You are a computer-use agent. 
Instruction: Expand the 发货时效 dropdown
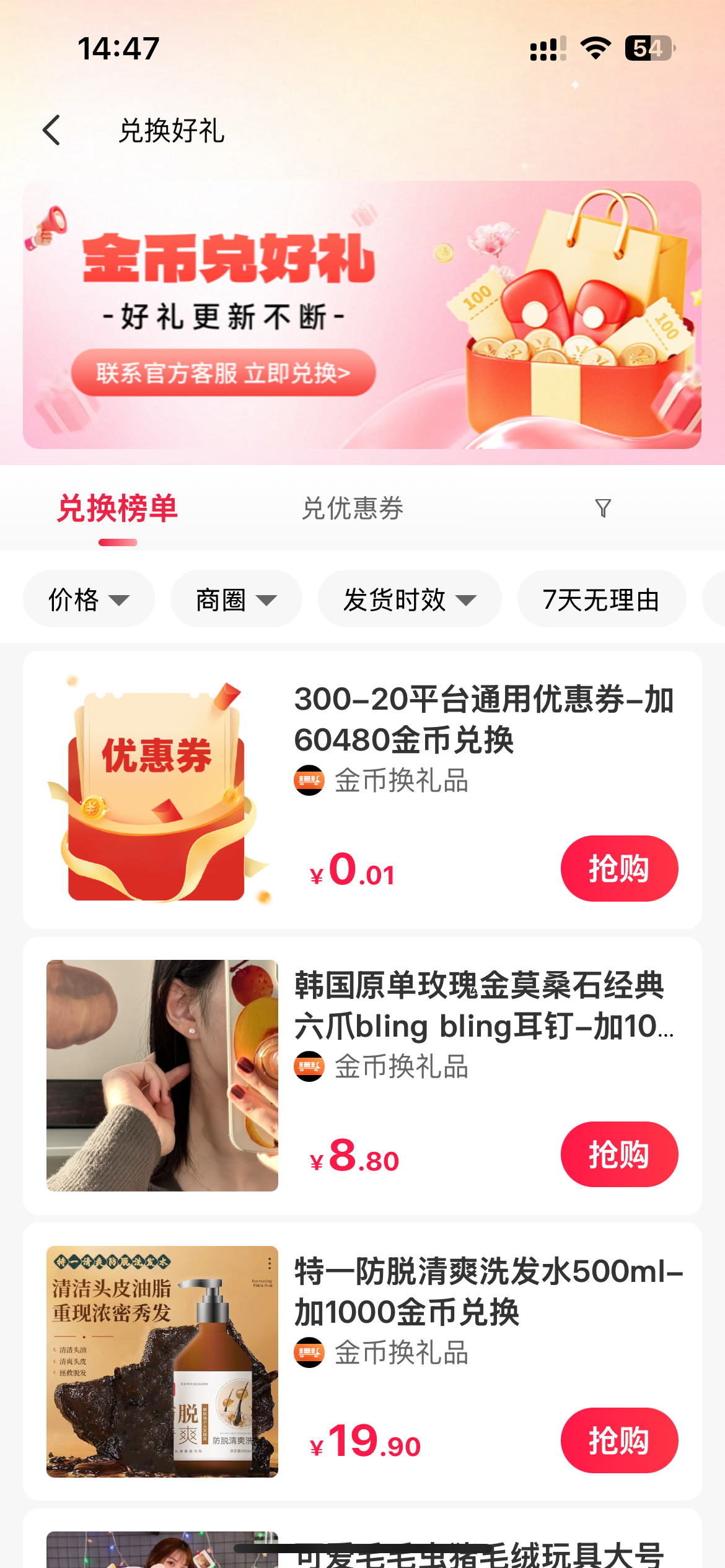(x=410, y=599)
